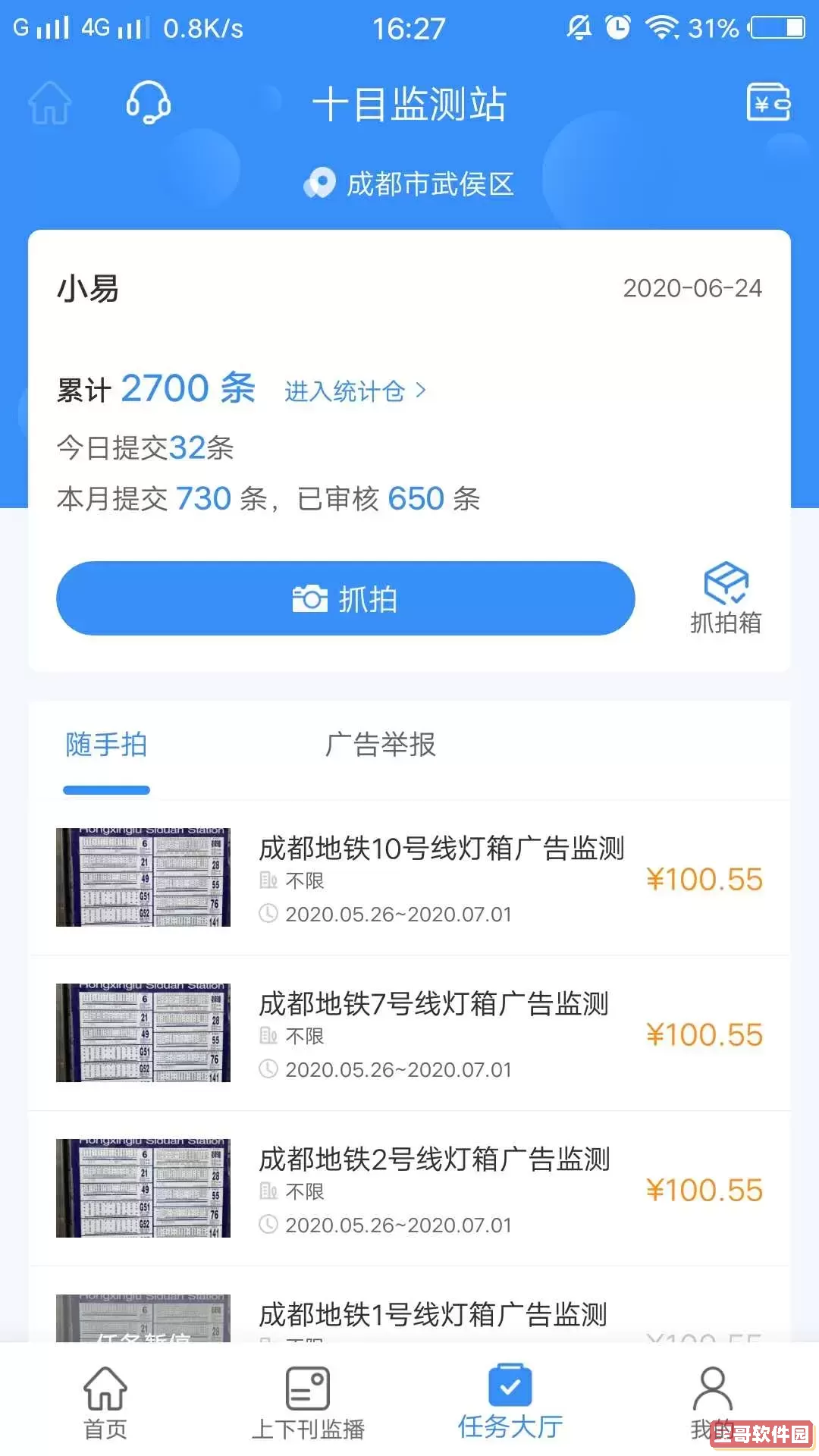Open 成都地铁7号线灯箱广告监测 task details
The width and height of the screenshot is (819, 1456).
[432, 1004]
